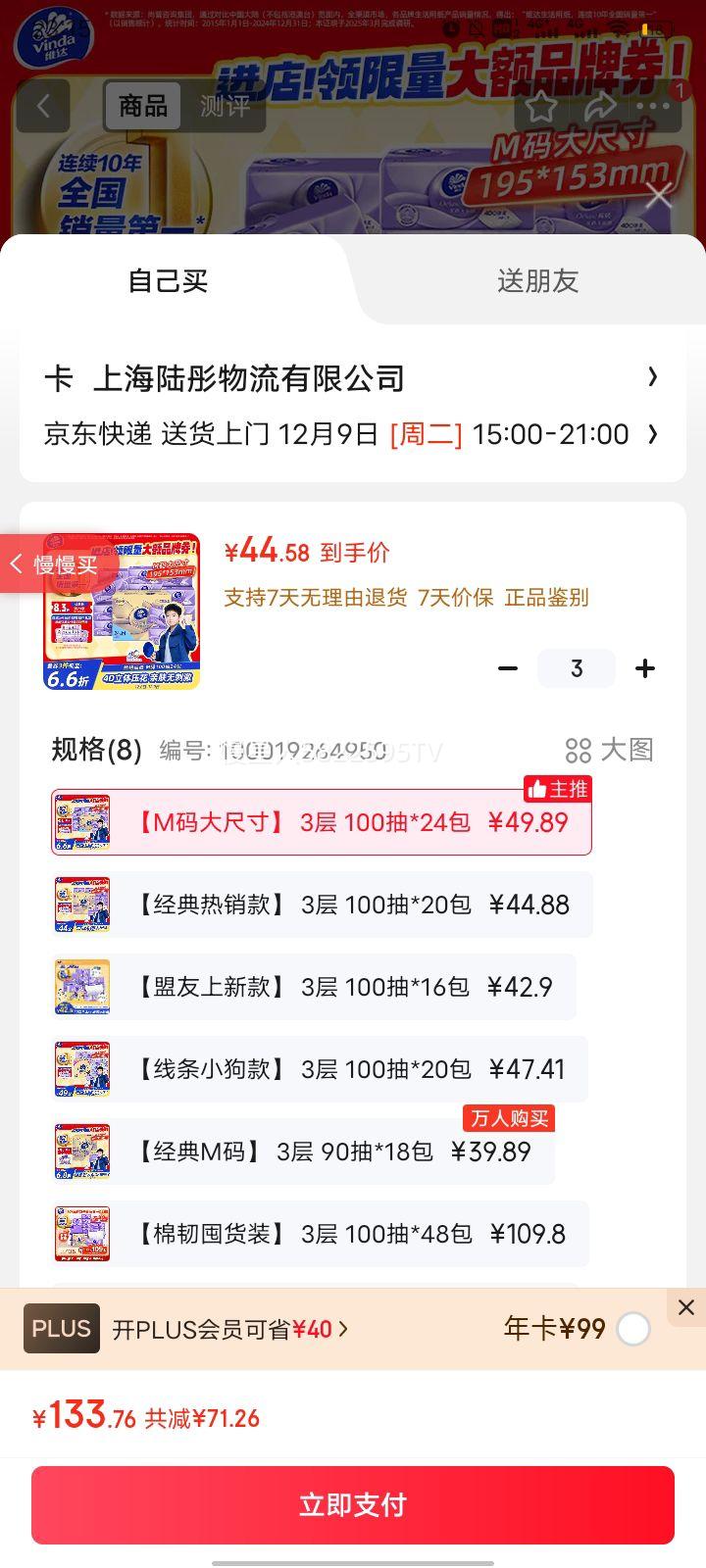The height and width of the screenshot is (1568, 706).
Task: Switch specs to 大图 view
Action: click(609, 750)
